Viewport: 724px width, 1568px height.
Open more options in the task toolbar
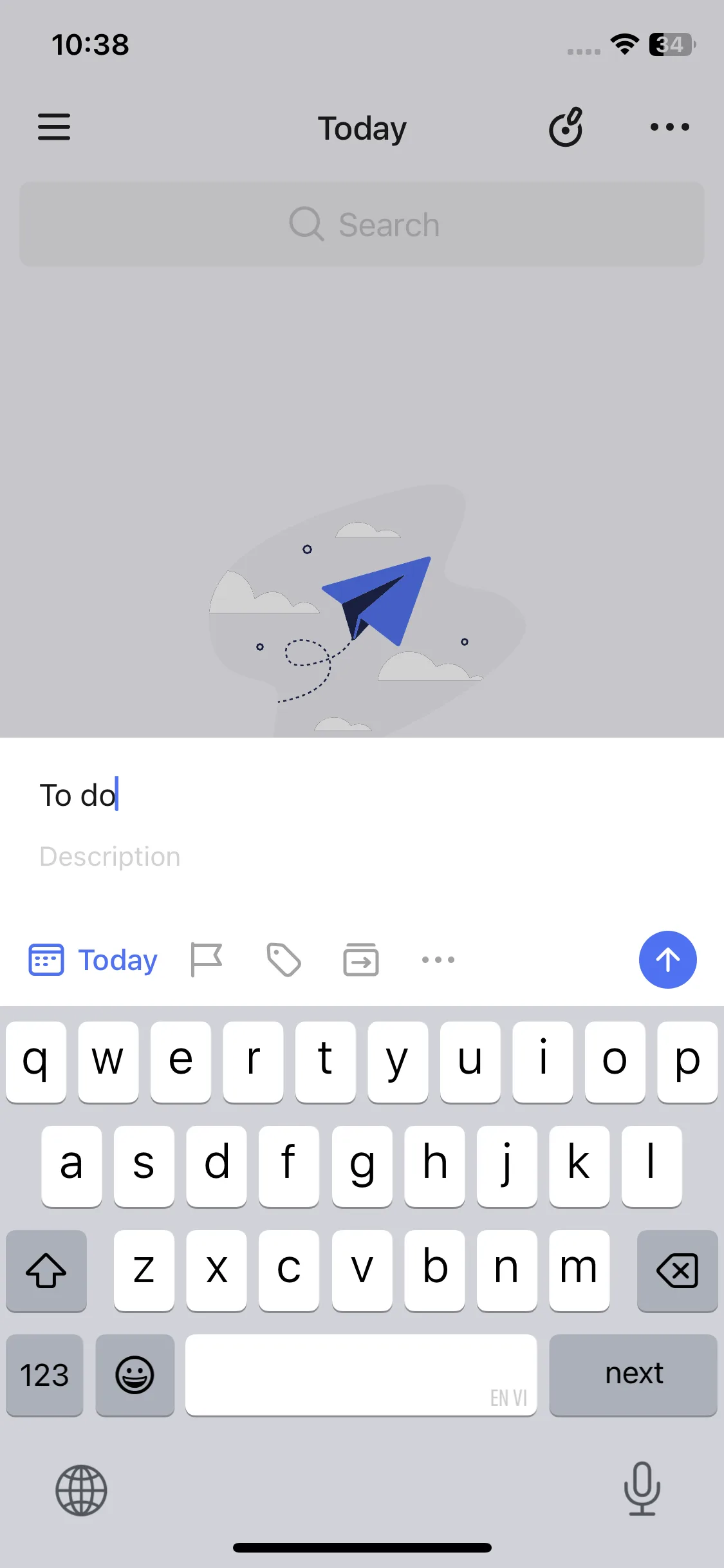click(x=438, y=960)
